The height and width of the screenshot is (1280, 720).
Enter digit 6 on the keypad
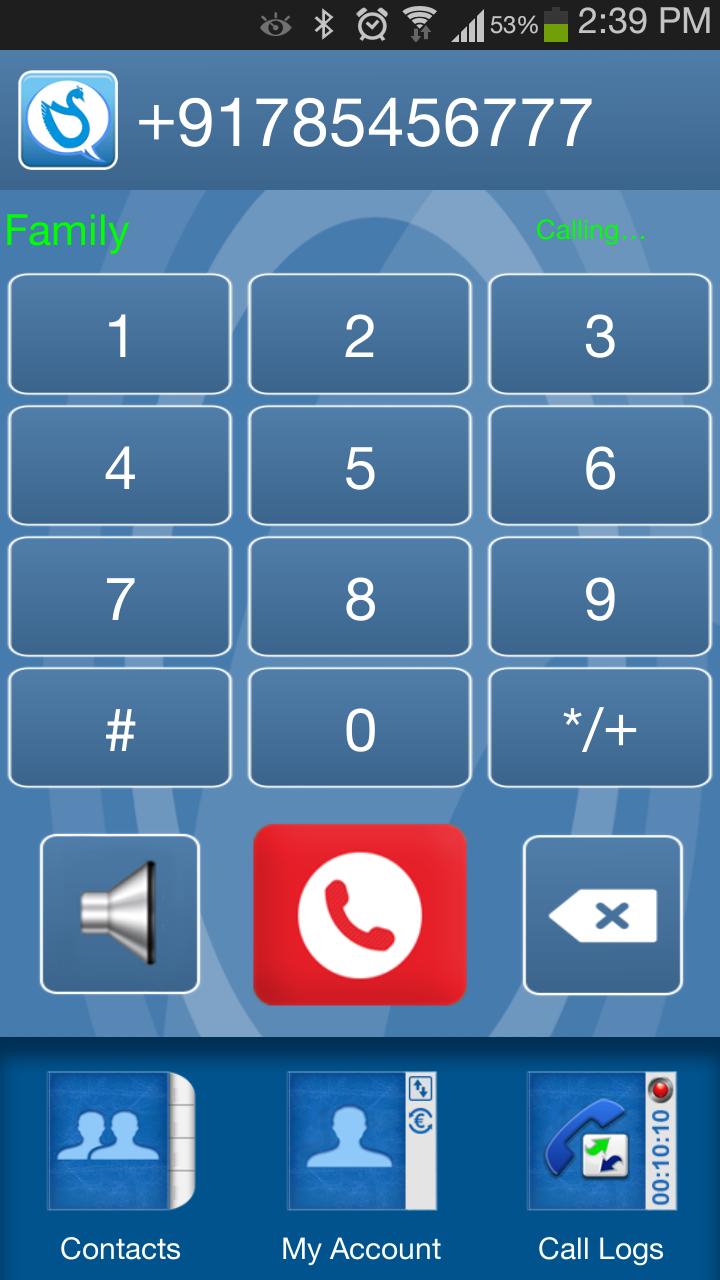pyautogui.click(x=599, y=466)
